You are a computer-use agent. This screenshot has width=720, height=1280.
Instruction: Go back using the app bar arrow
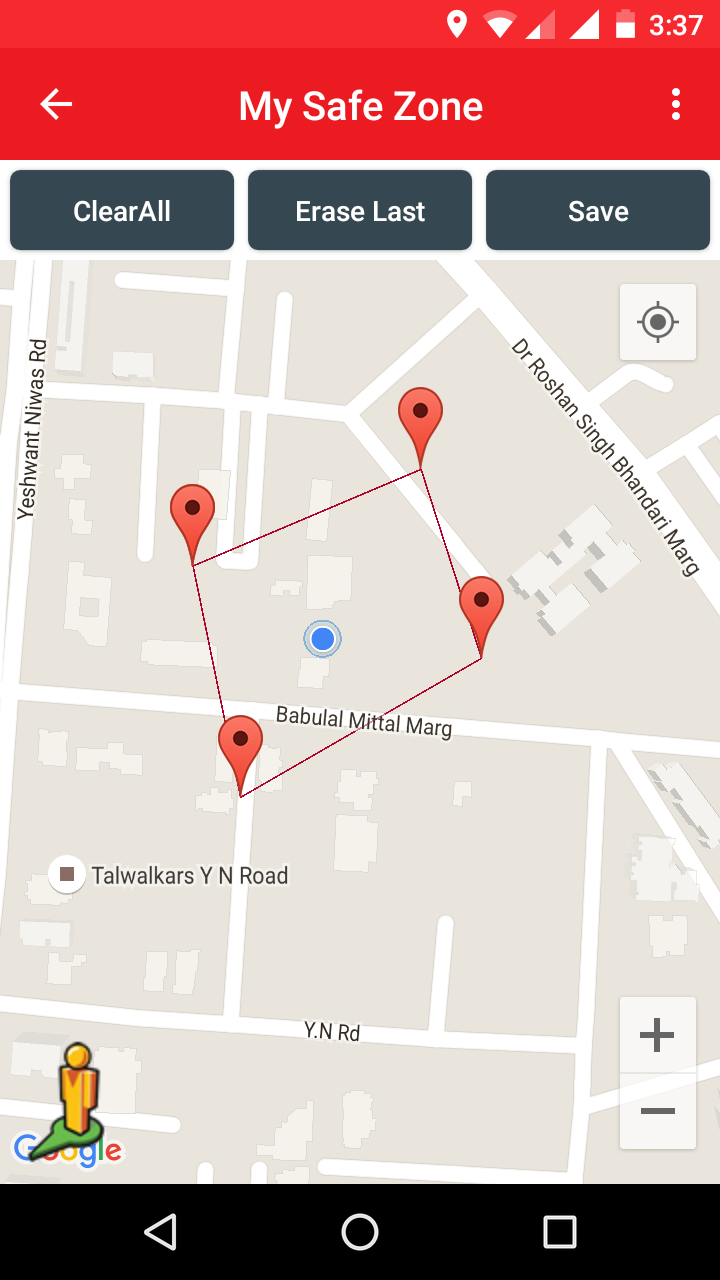point(56,104)
